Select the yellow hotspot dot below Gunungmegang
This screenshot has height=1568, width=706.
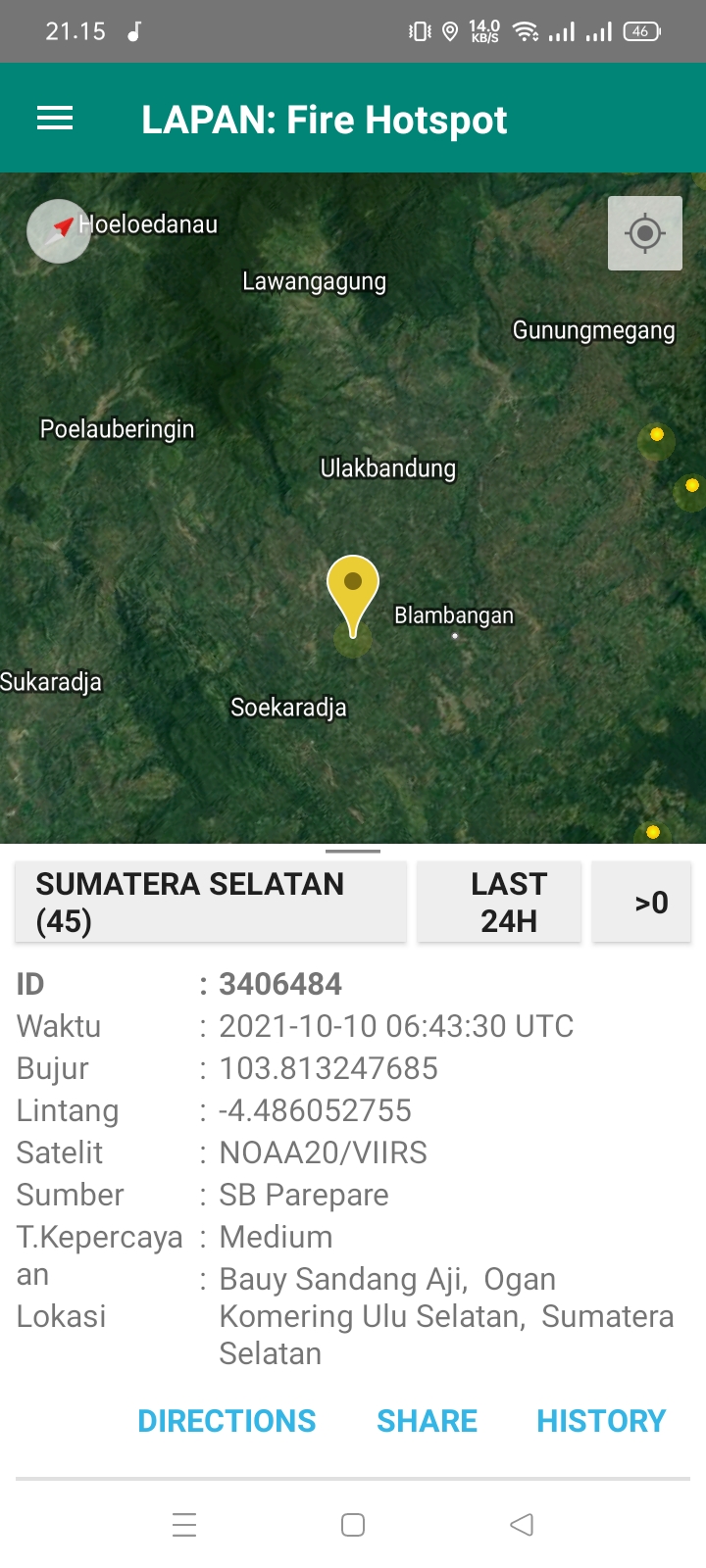(657, 434)
